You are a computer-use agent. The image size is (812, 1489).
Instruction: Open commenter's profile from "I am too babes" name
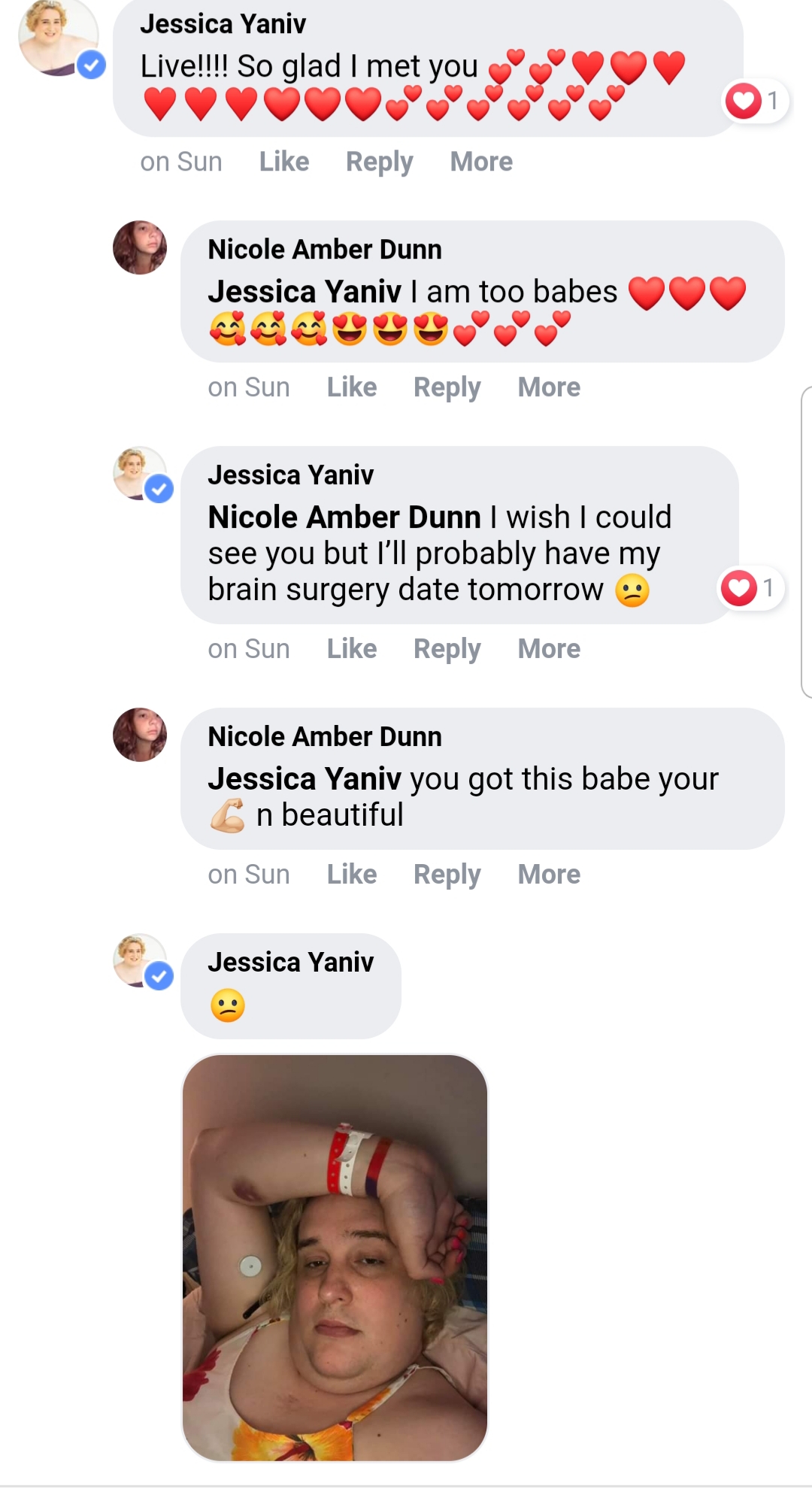pos(325,250)
